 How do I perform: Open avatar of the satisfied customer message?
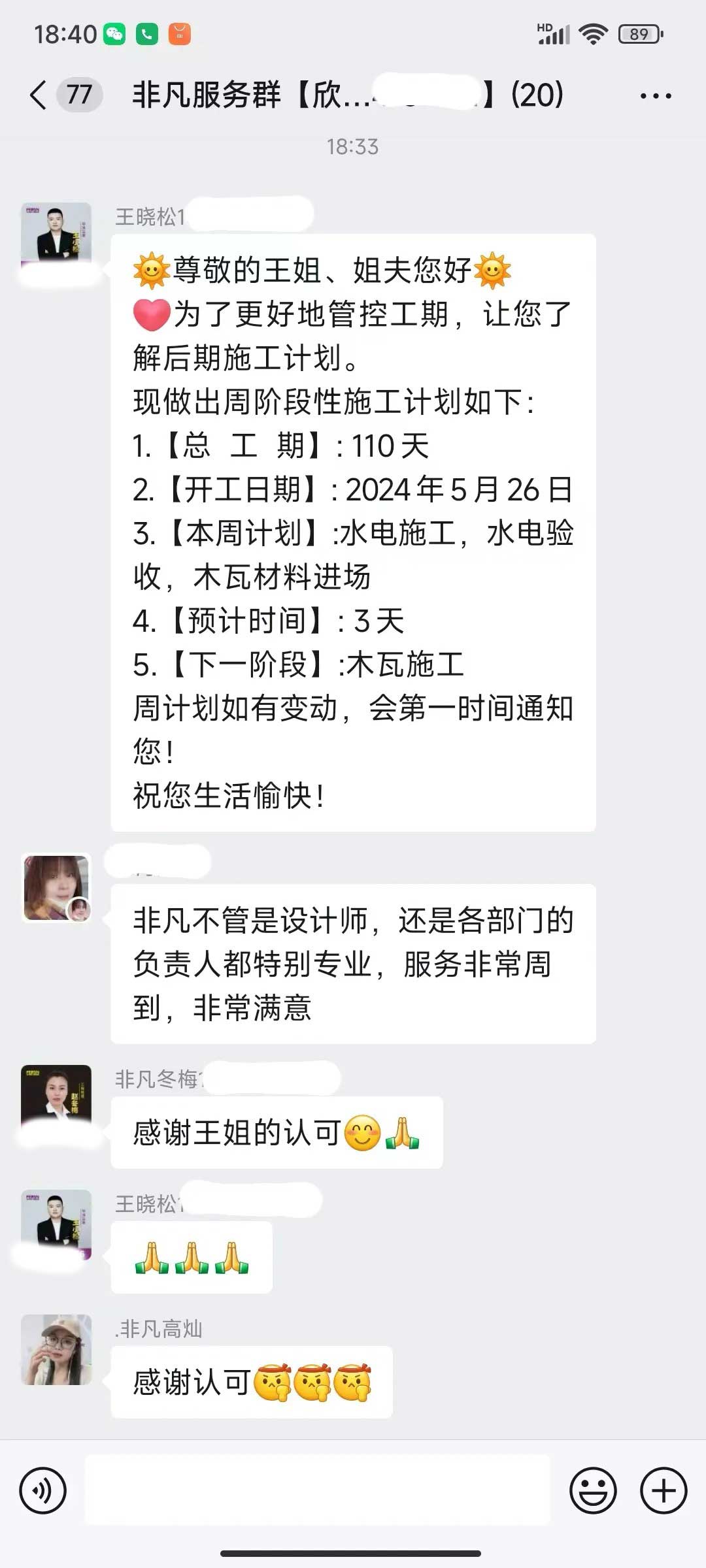pos(56,889)
